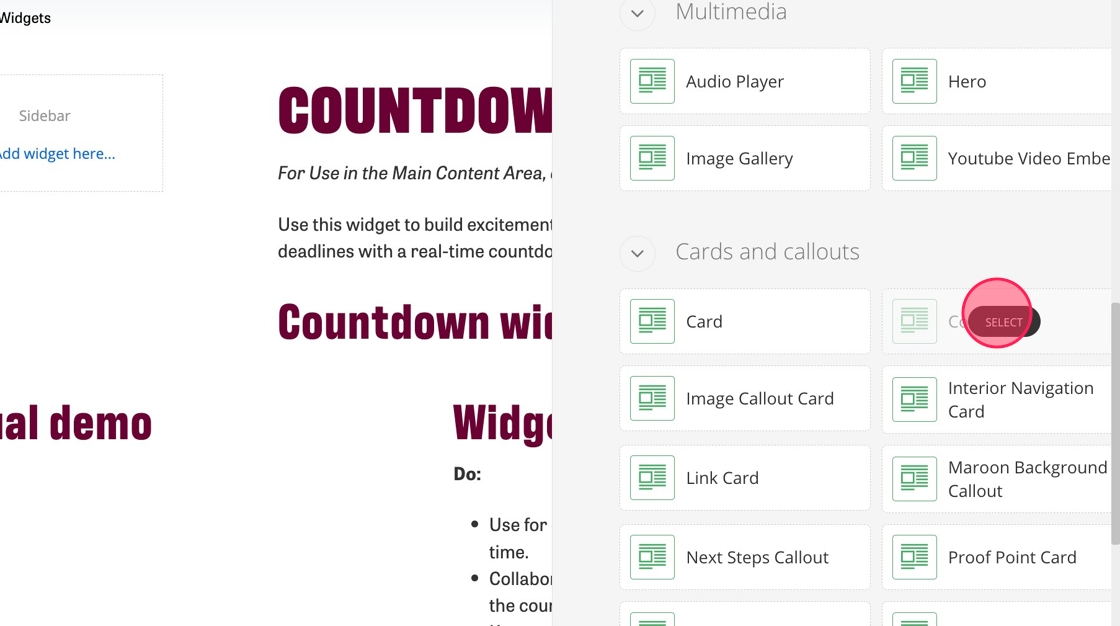Screen dimensions: 1120x626
Task: Choose the Hero widget
Action: (x=1000, y=82)
